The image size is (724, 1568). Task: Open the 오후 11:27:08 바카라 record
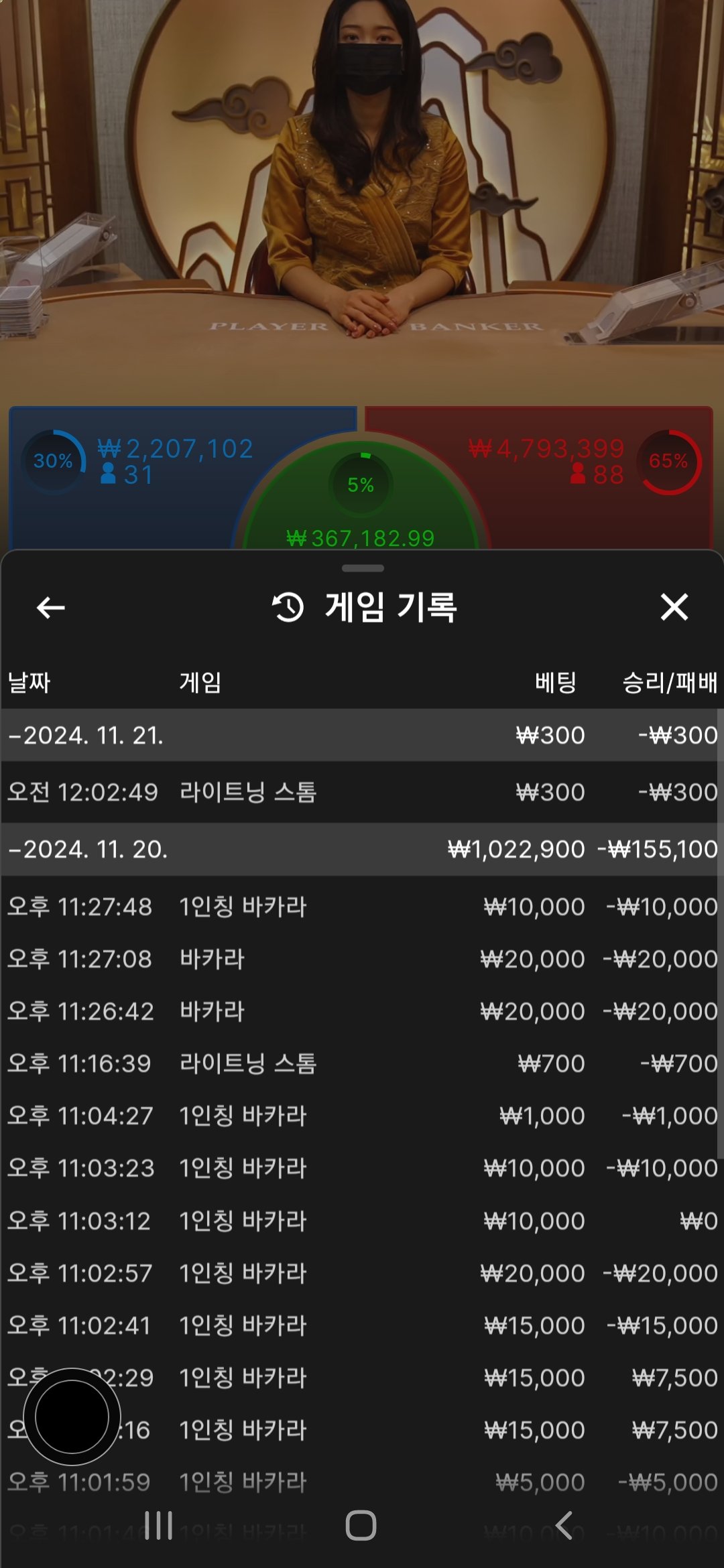pyautogui.click(x=362, y=959)
